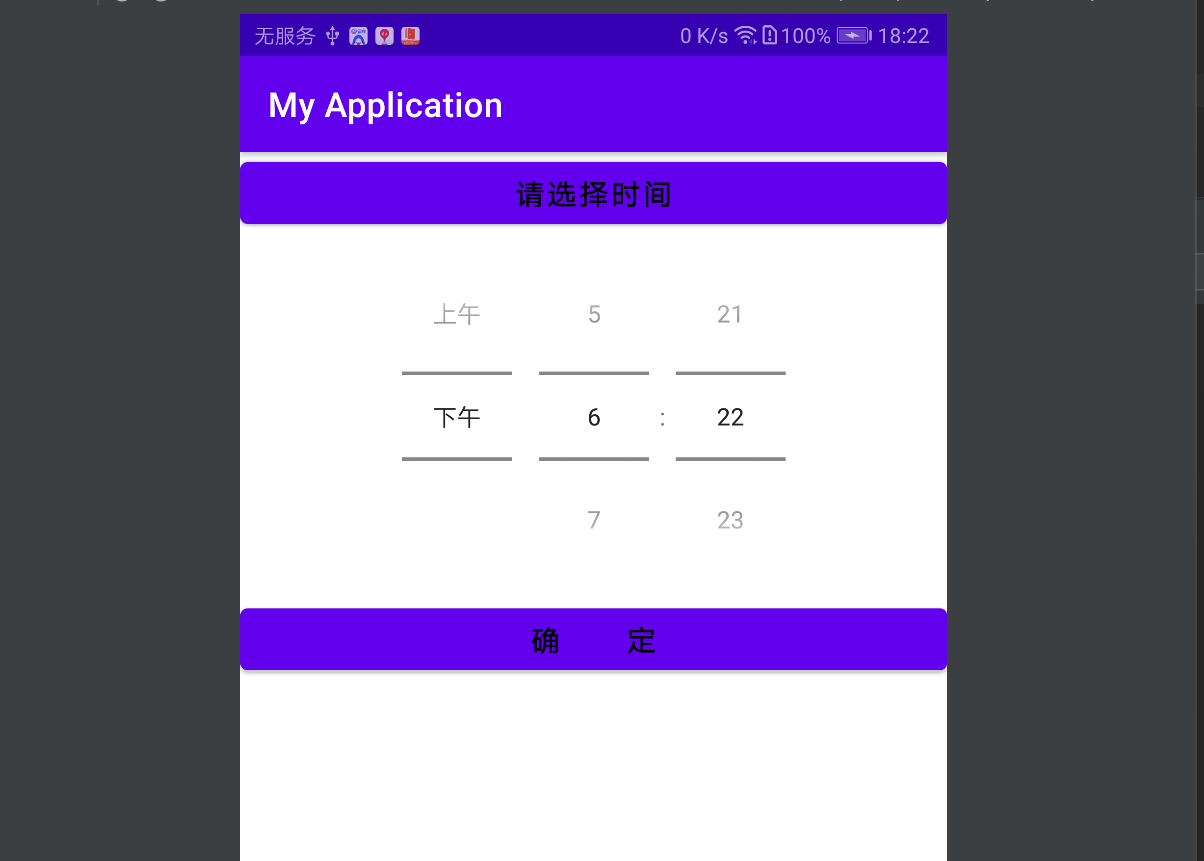Tap the selected 下午 value
This screenshot has height=861, width=1204.
coord(457,417)
